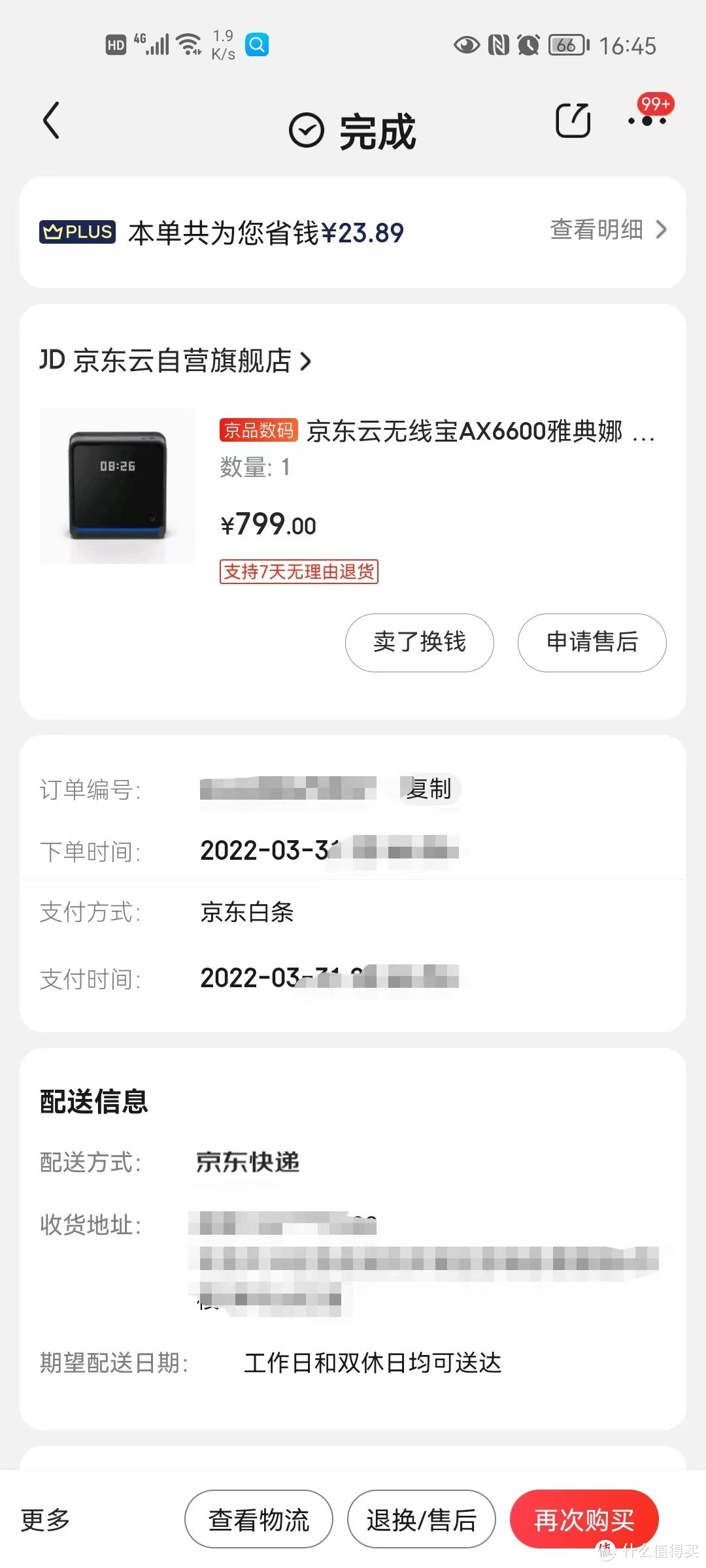
Task: Click the 申请售后 button
Action: click(x=592, y=643)
